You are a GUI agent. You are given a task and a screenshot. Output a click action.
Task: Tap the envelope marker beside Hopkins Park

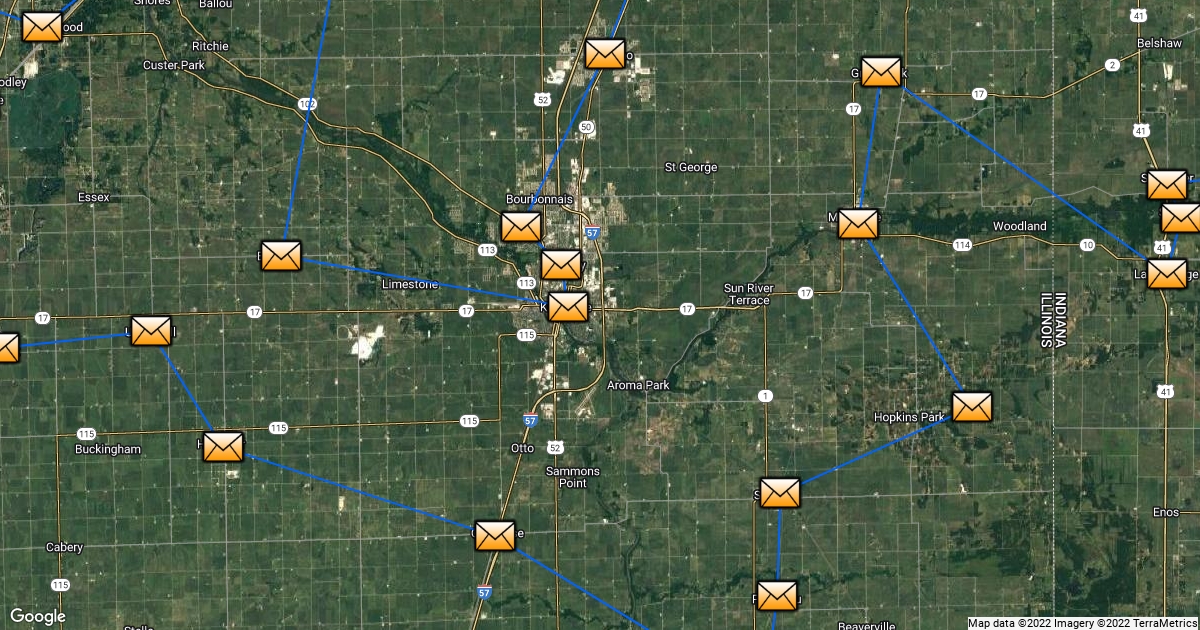[971, 406]
